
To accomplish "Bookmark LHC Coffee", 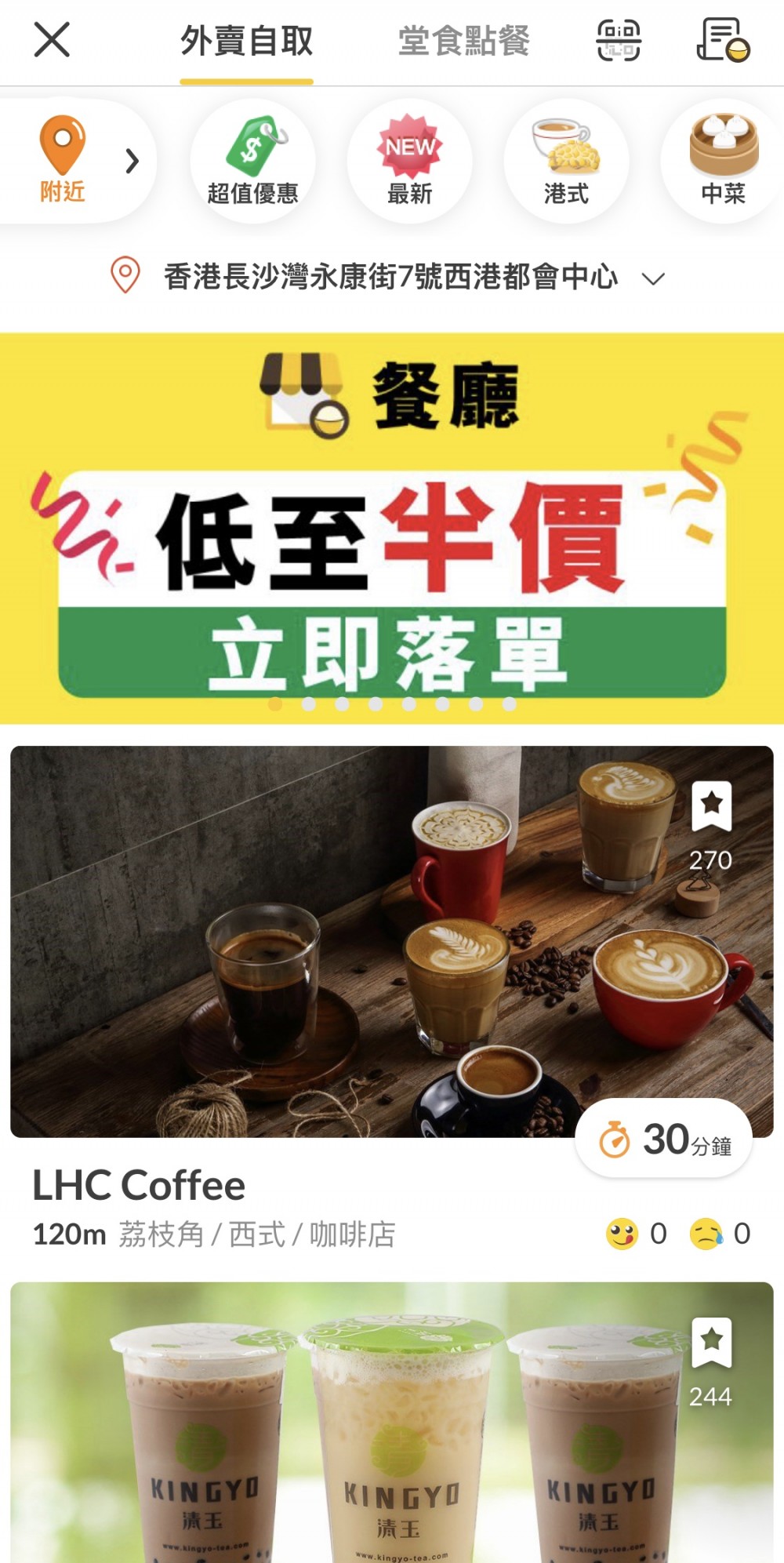I will [x=711, y=806].
